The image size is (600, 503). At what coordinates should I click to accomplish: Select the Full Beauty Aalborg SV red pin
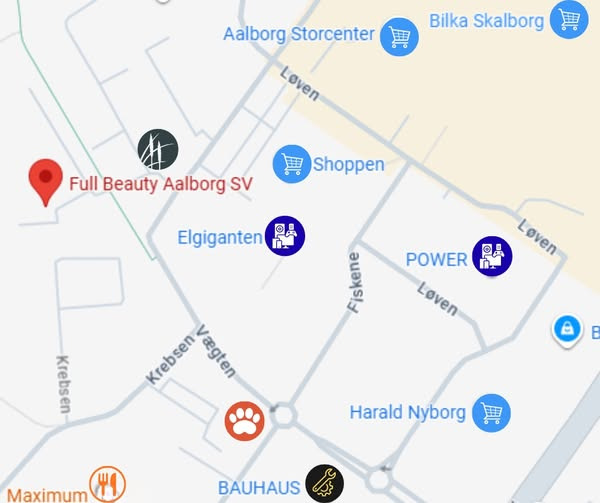[45, 181]
